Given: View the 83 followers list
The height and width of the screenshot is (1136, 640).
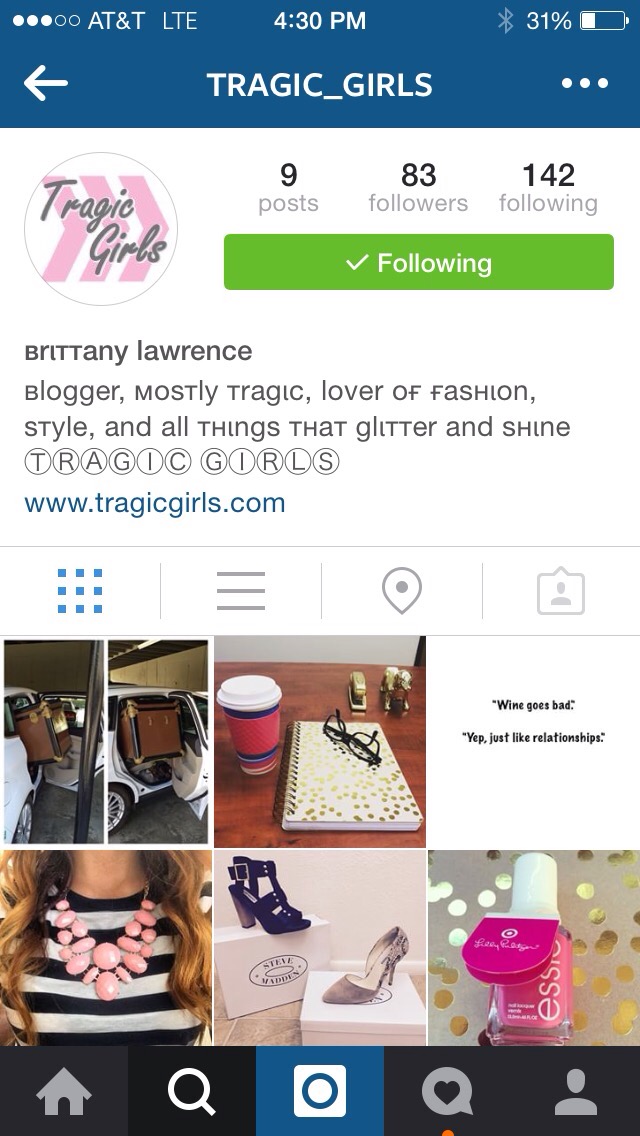Looking at the screenshot, I should point(418,187).
